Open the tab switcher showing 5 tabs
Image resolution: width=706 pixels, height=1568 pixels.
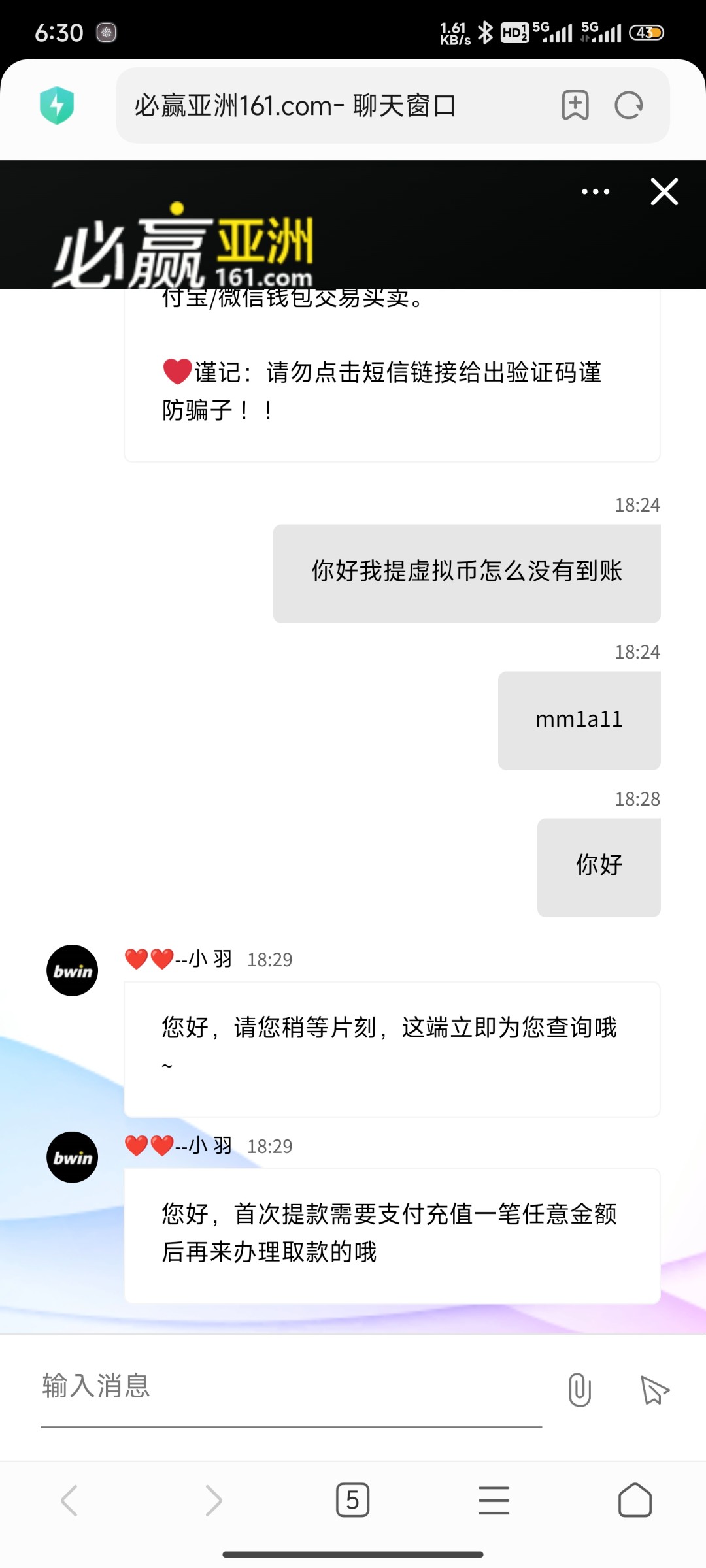pos(353,1501)
